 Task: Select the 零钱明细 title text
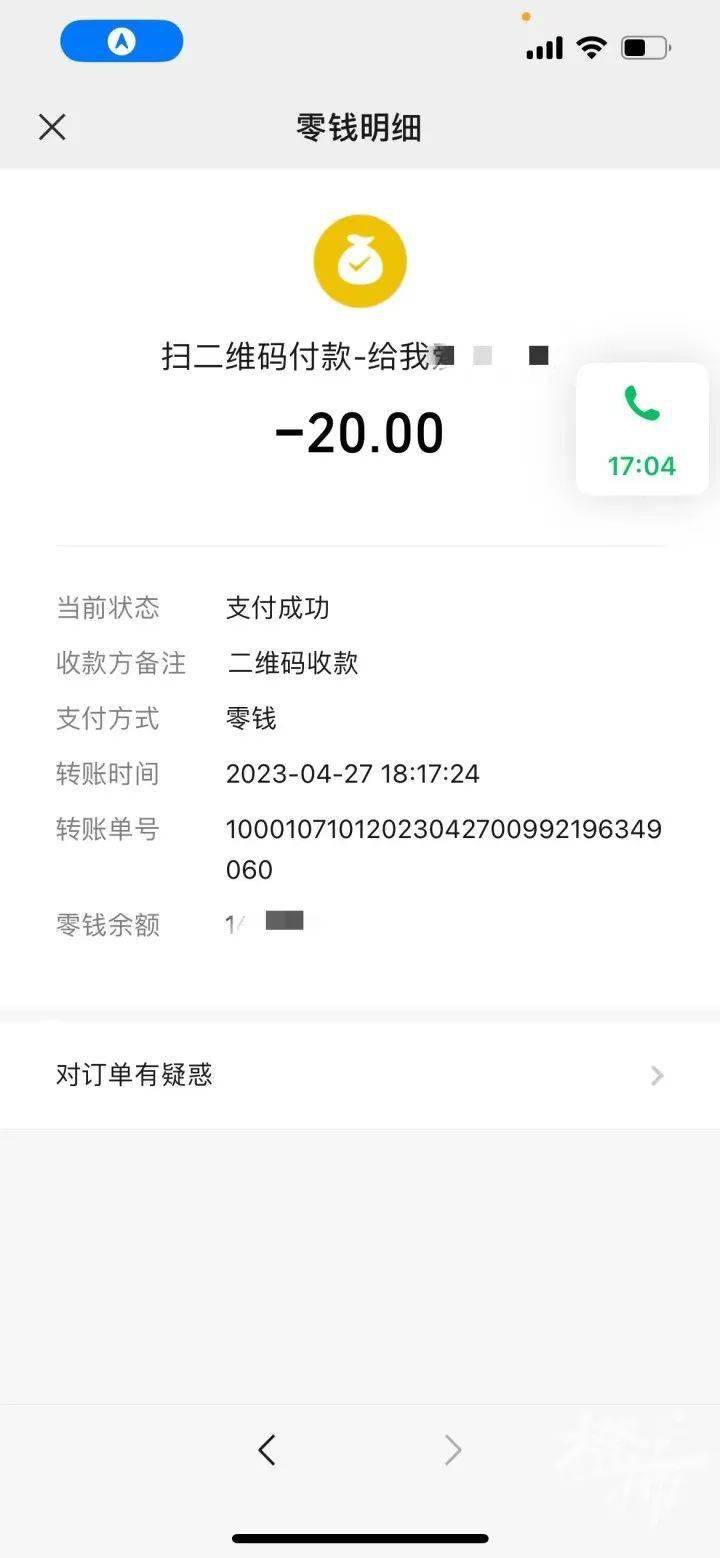click(x=360, y=129)
